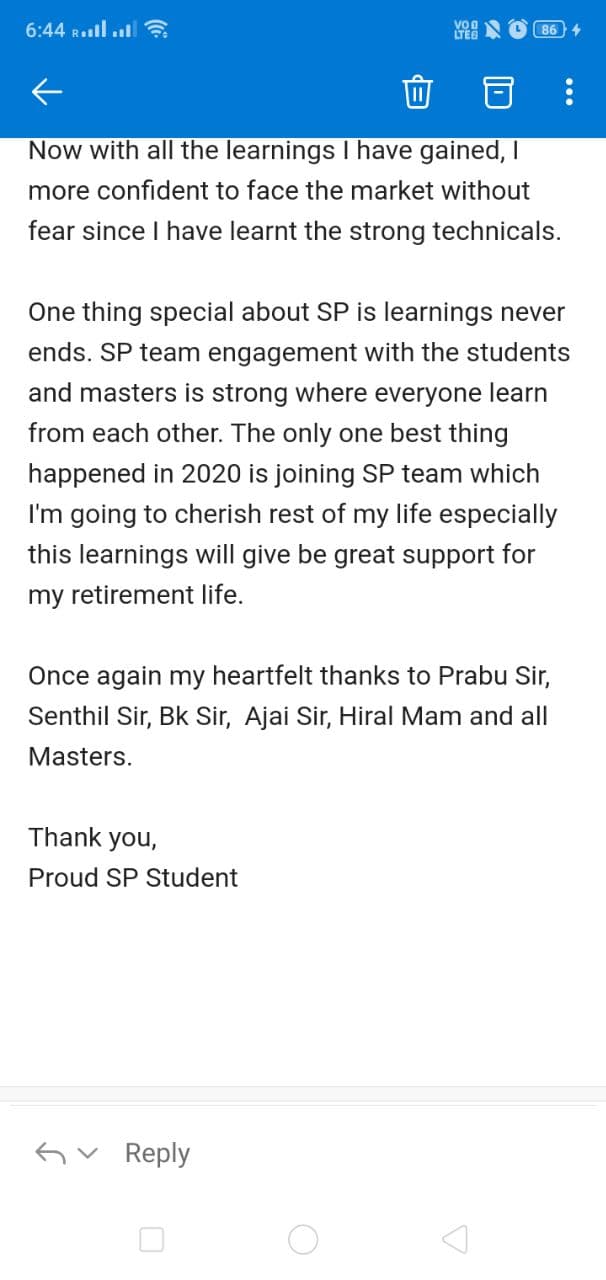Tap the system home button
The height and width of the screenshot is (1280, 606).
303,1240
